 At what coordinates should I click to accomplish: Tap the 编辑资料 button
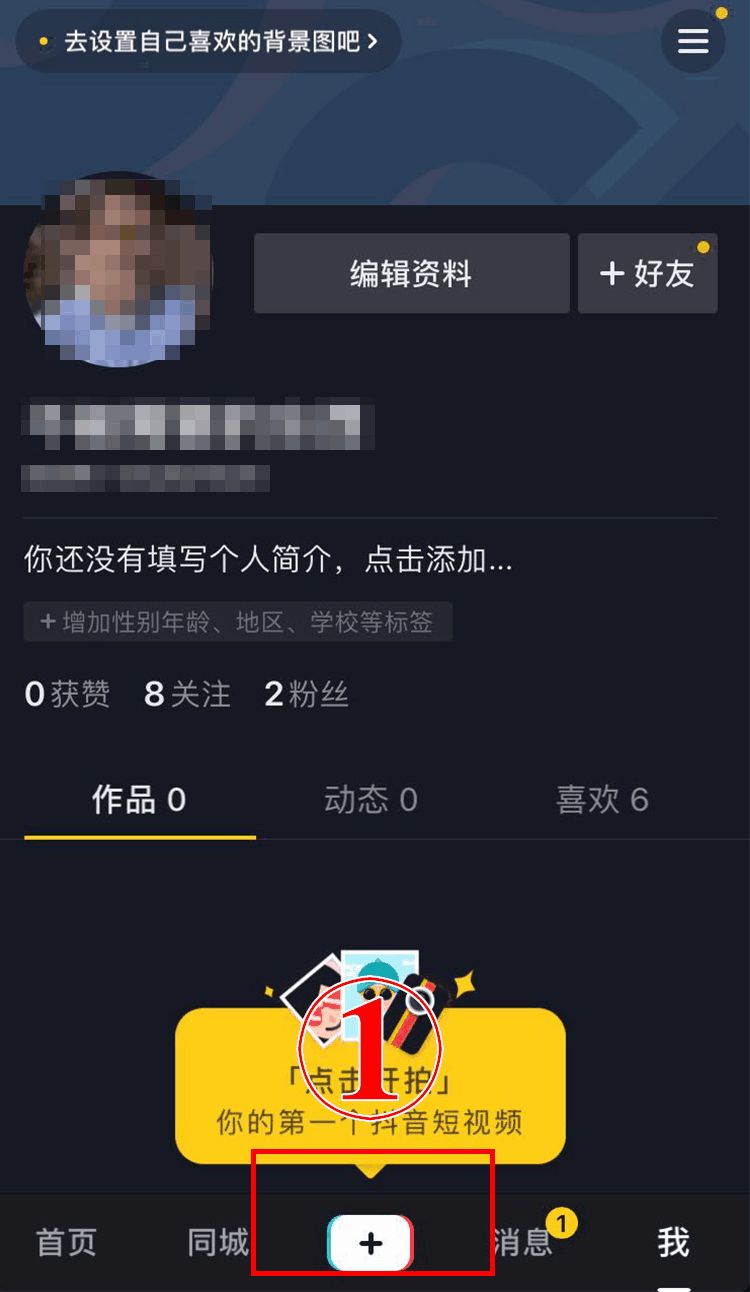tap(411, 273)
